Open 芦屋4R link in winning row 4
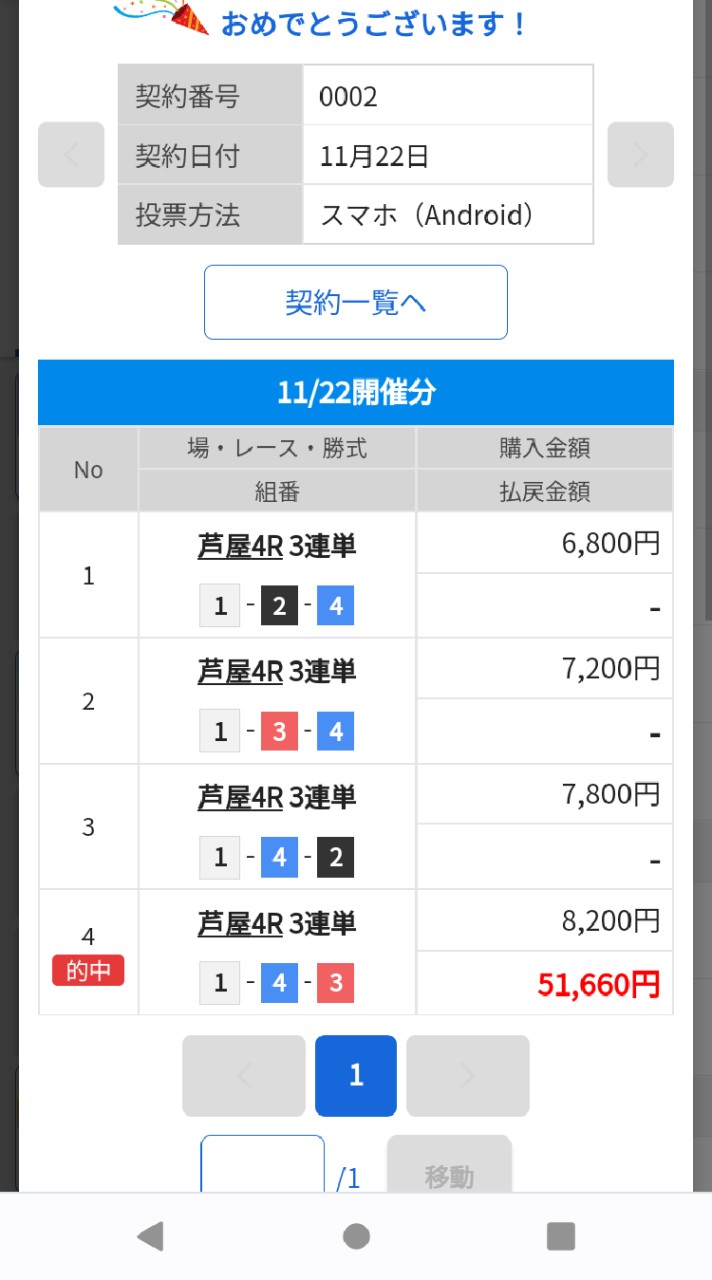Screen dimensions: 712x1280 (x=240, y=922)
